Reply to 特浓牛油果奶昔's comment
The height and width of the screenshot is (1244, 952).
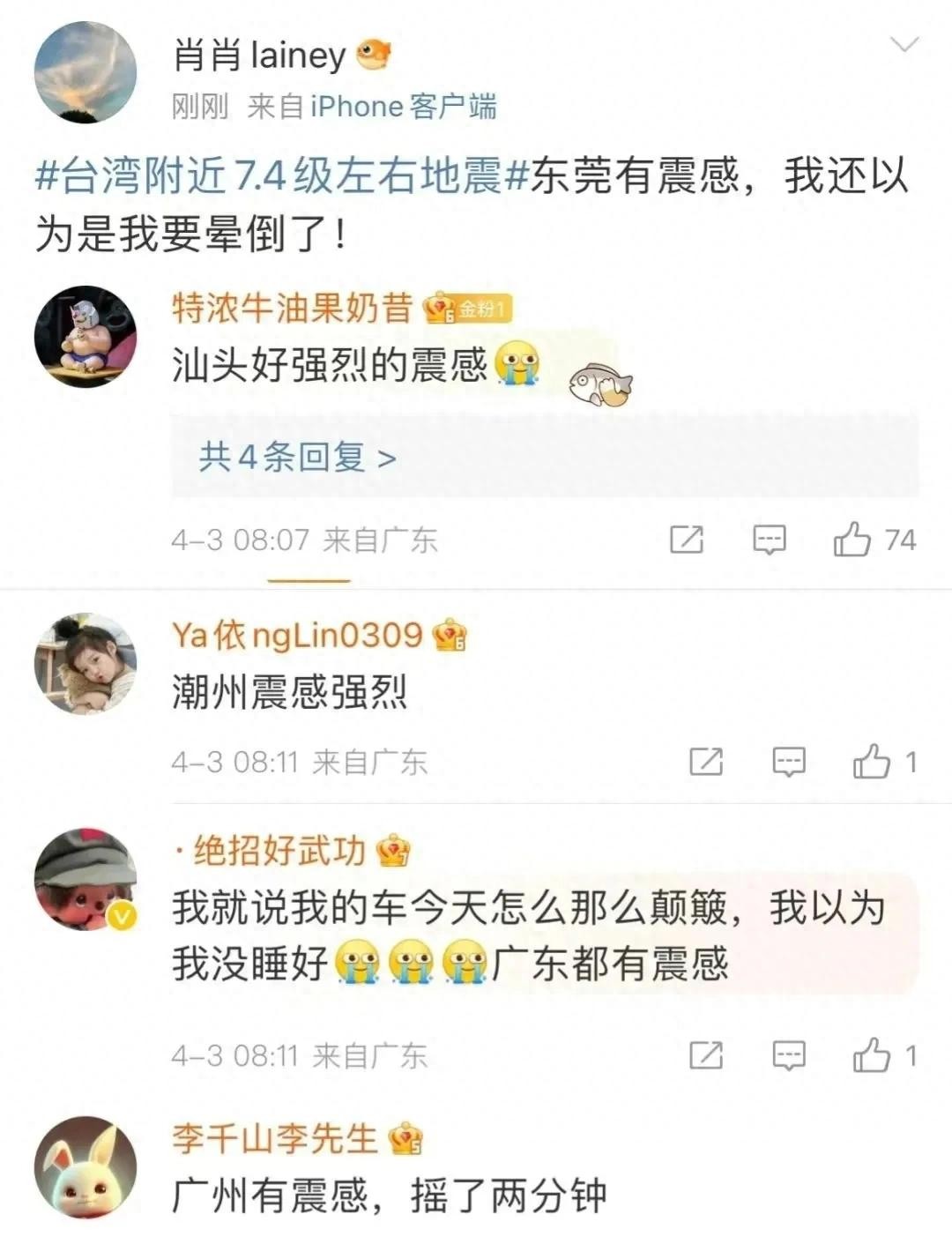coord(769,539)
